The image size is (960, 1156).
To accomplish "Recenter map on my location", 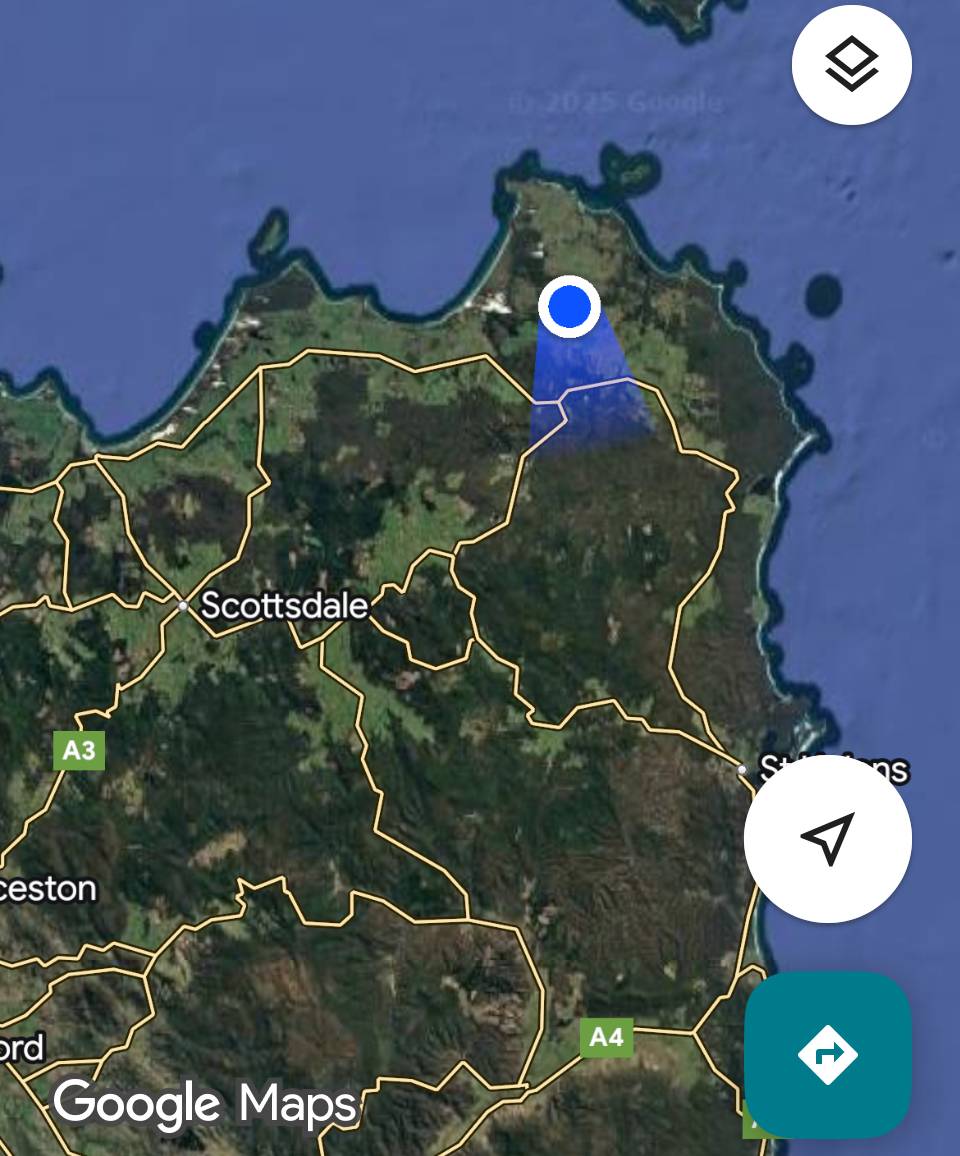I will coord(827,838).
